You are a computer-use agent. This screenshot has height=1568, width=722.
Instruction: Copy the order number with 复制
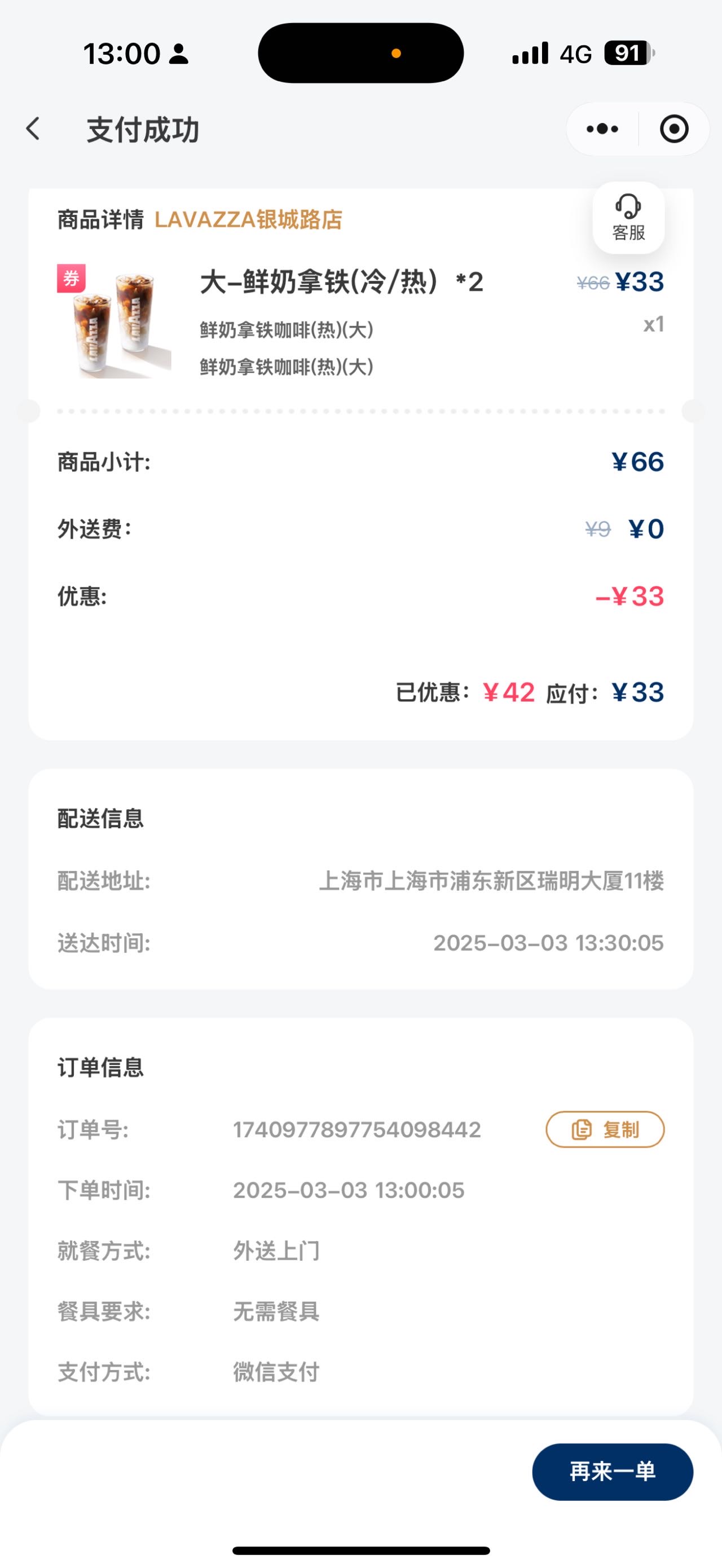point(605,1129)
